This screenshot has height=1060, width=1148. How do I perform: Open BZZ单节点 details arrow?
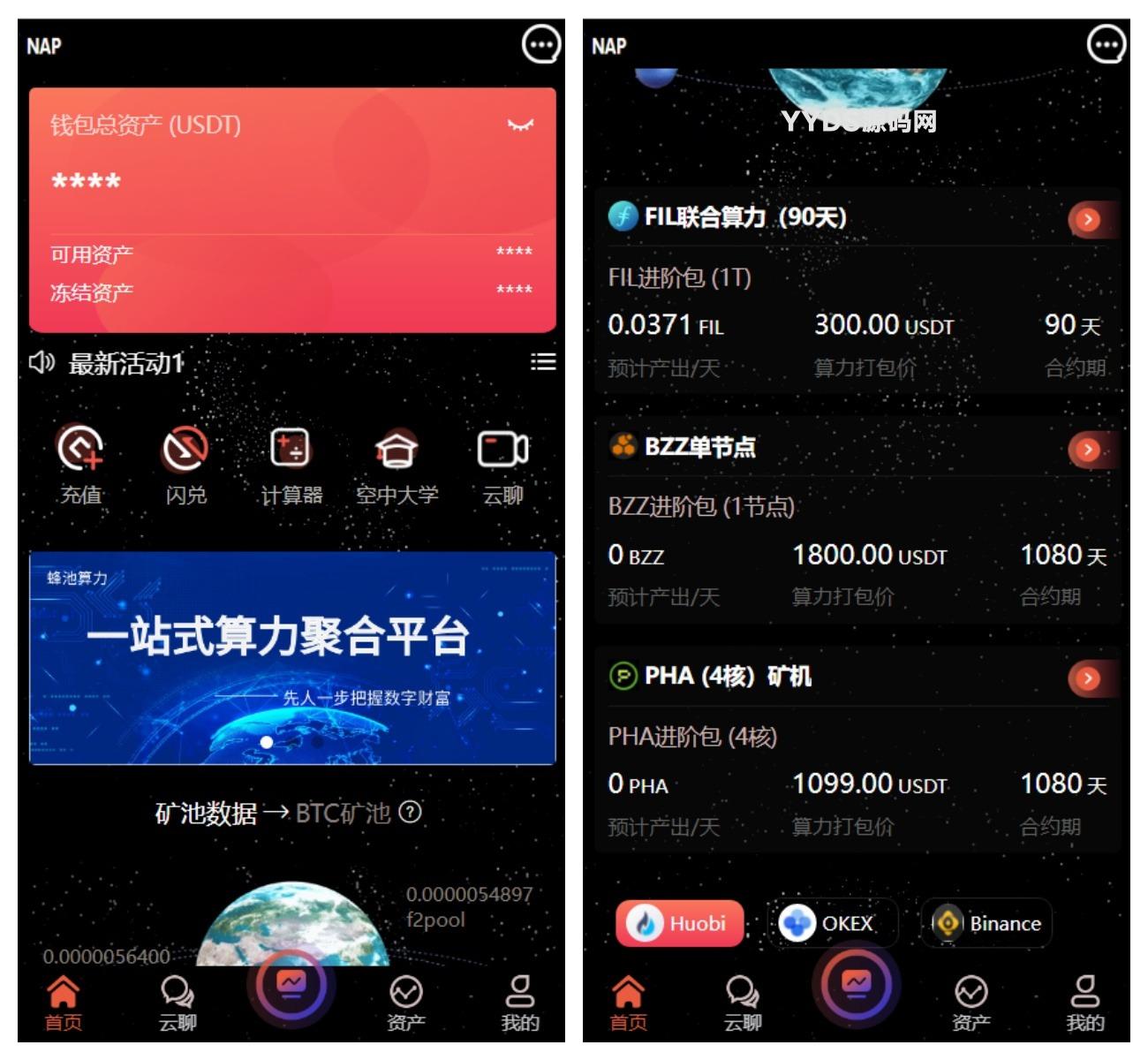[1088, 449]
